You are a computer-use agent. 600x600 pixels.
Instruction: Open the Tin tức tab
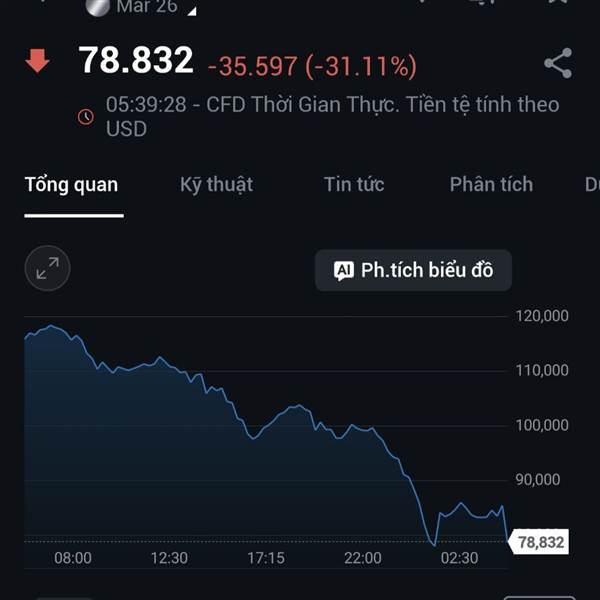[354, 184]
